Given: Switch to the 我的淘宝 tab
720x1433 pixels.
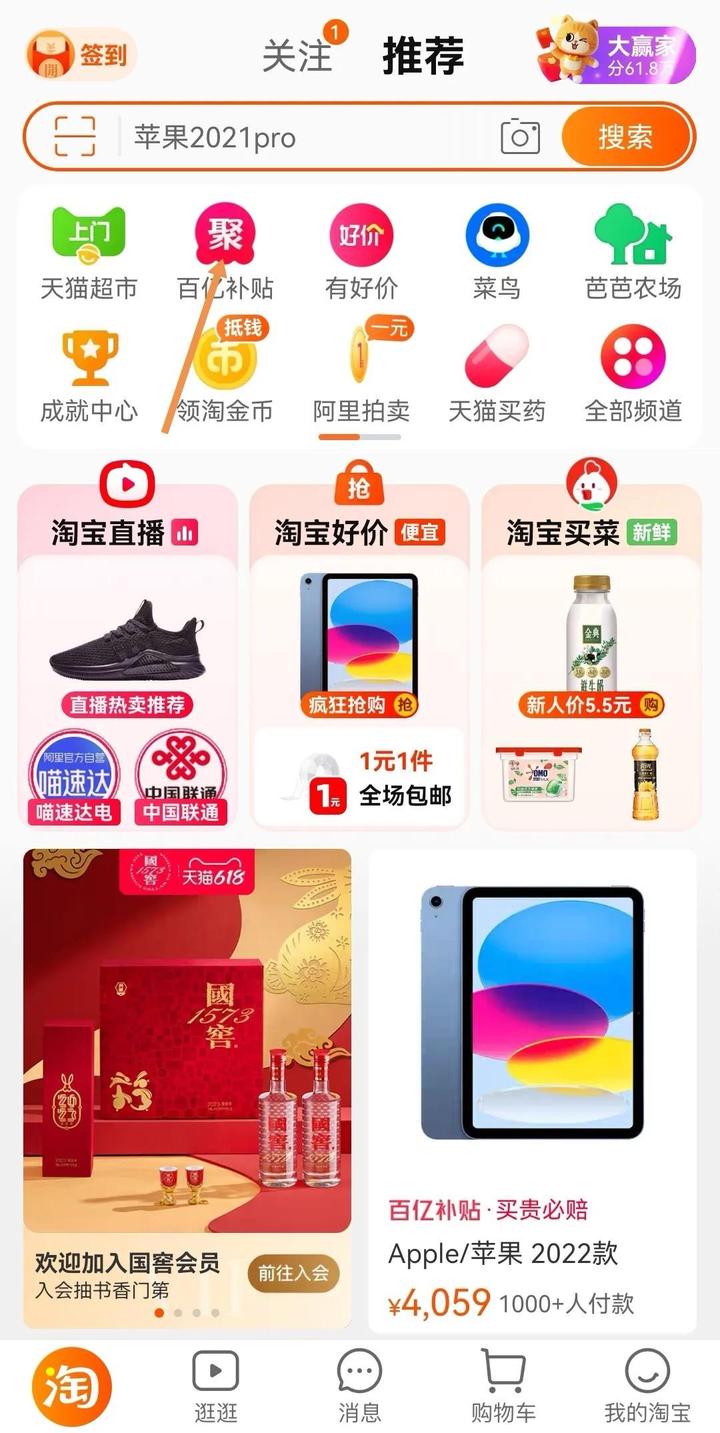Looking at the screenshot, I should pyautogui.click(x=647, y=1386).
